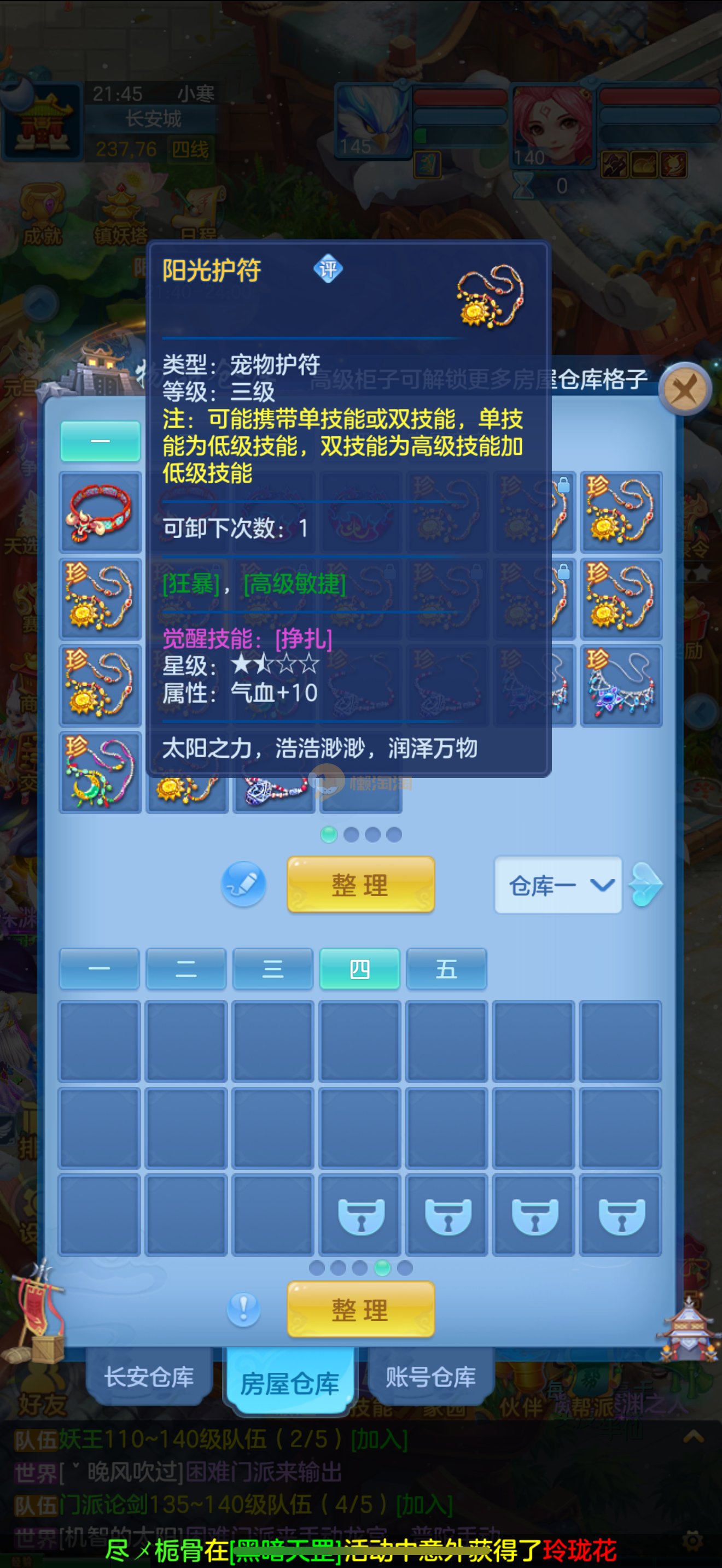Switch to page 二 of the lower storage
This screenshot has height=1568, width=722.
(185, 969)
